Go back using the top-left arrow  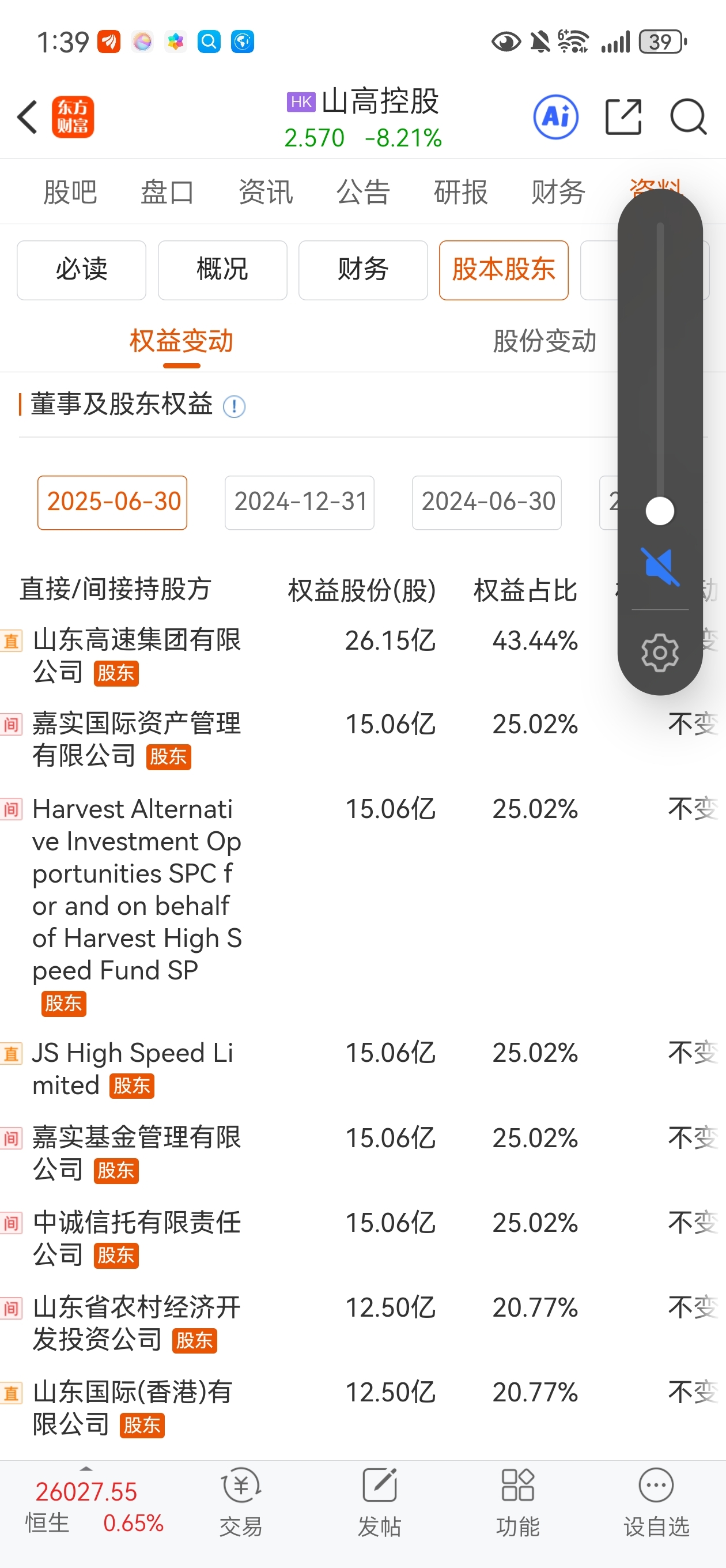coord(28,117)
